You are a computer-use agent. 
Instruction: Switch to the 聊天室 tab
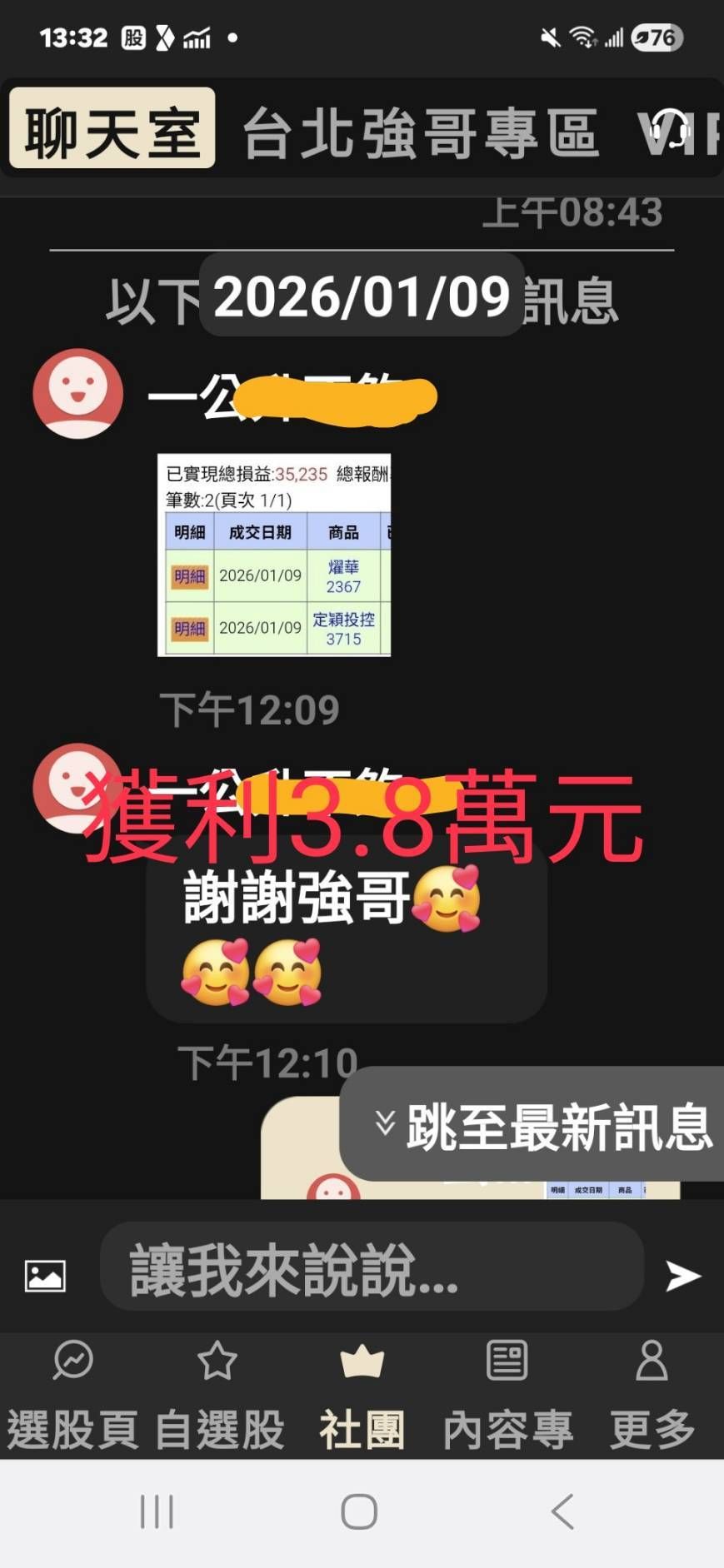[112, 129]
